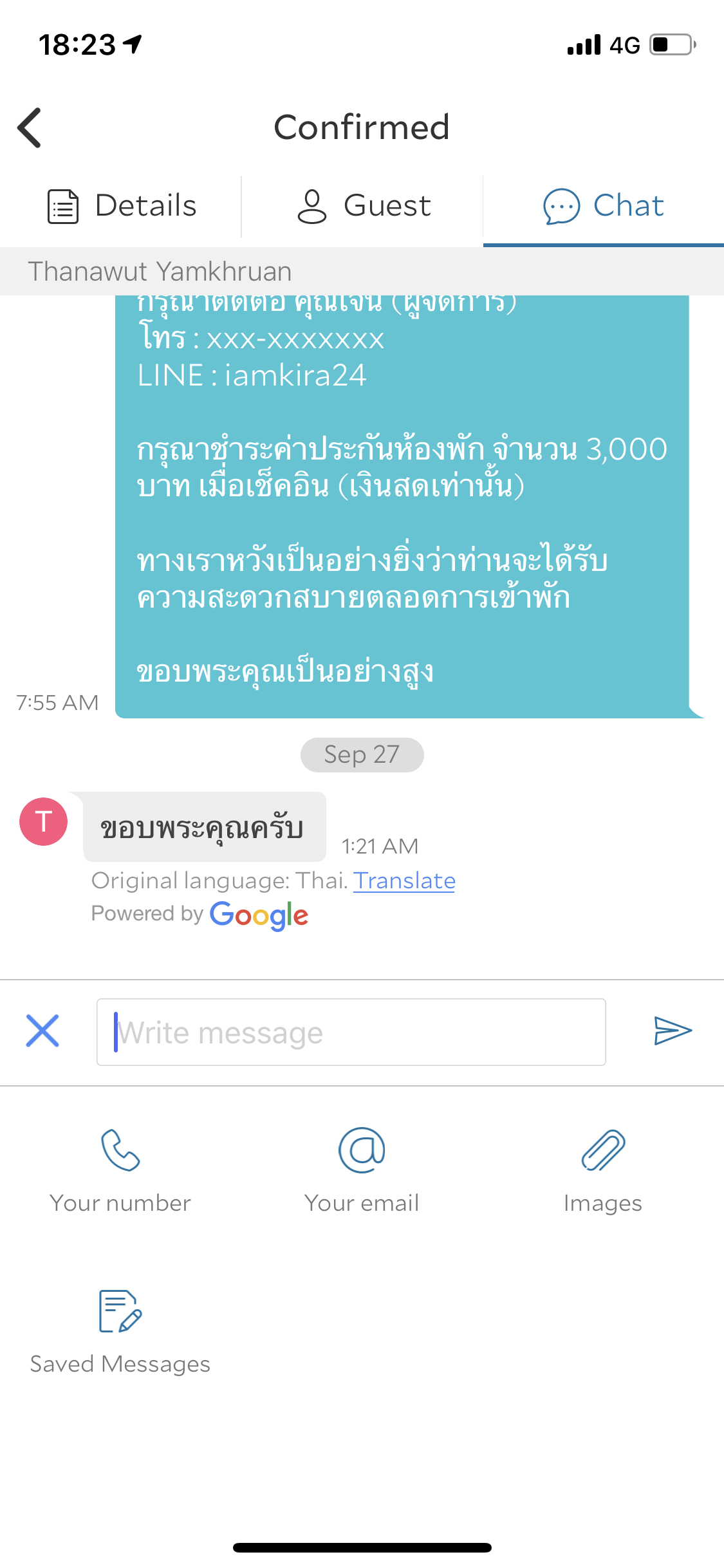Send the message with arrow icon

[672, 1031]
